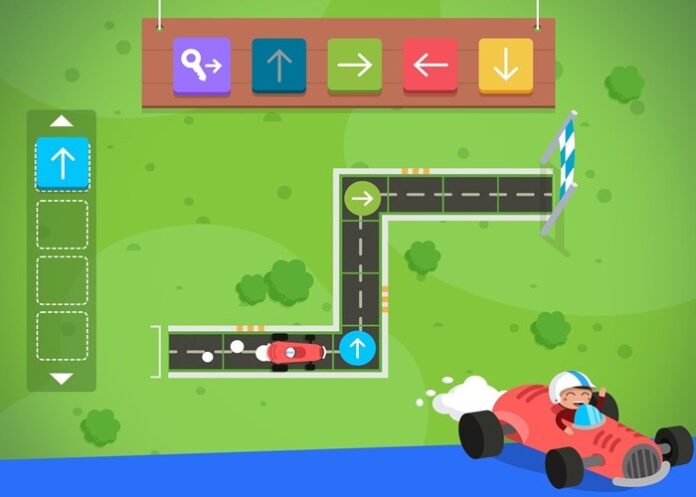Viewport: 696px width, 497px height.
Task: Select the purple key arrow block
Action: [202, 65]
